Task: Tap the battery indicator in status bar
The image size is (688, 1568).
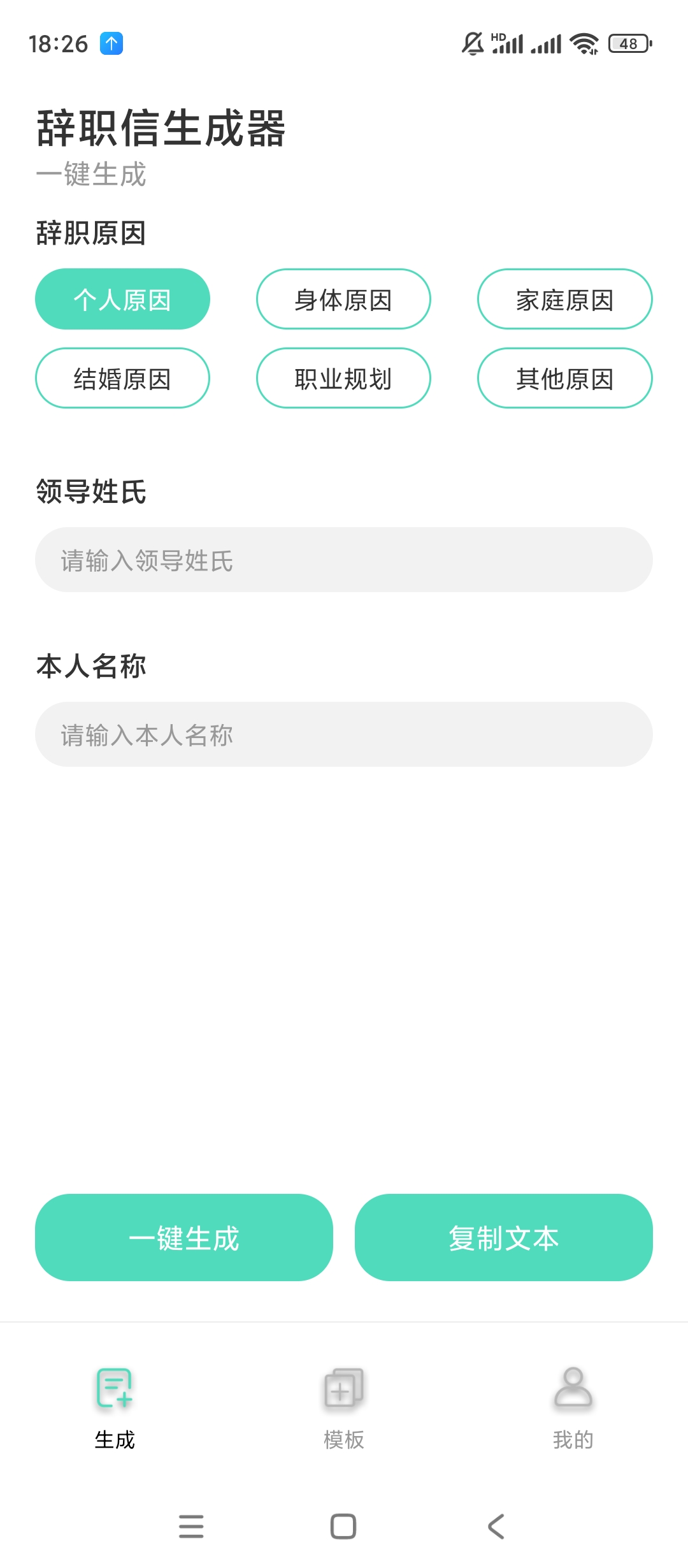Action: (x=629, y=43)
